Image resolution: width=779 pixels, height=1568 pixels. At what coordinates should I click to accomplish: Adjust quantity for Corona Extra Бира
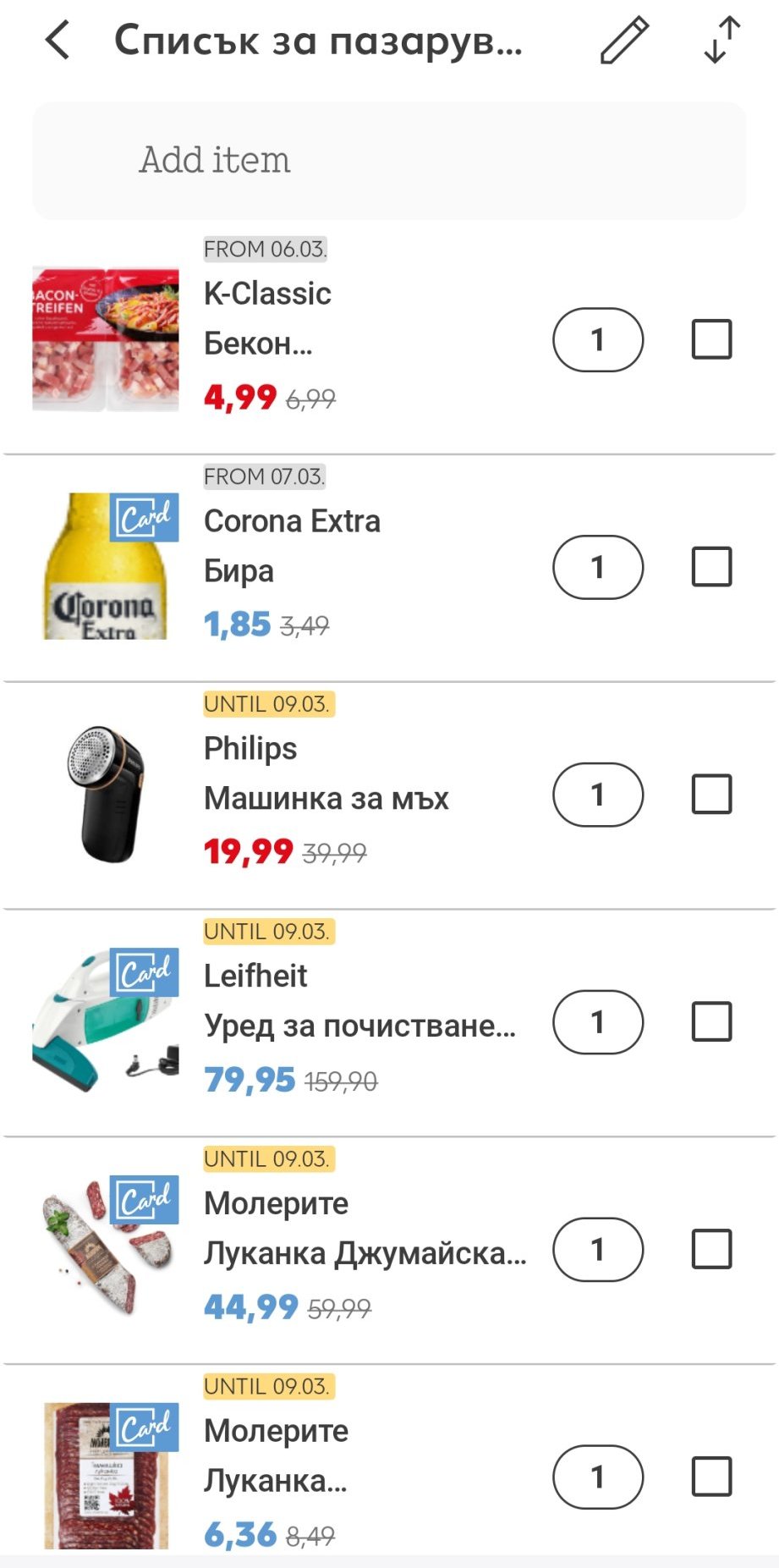(x=598, y=567)
